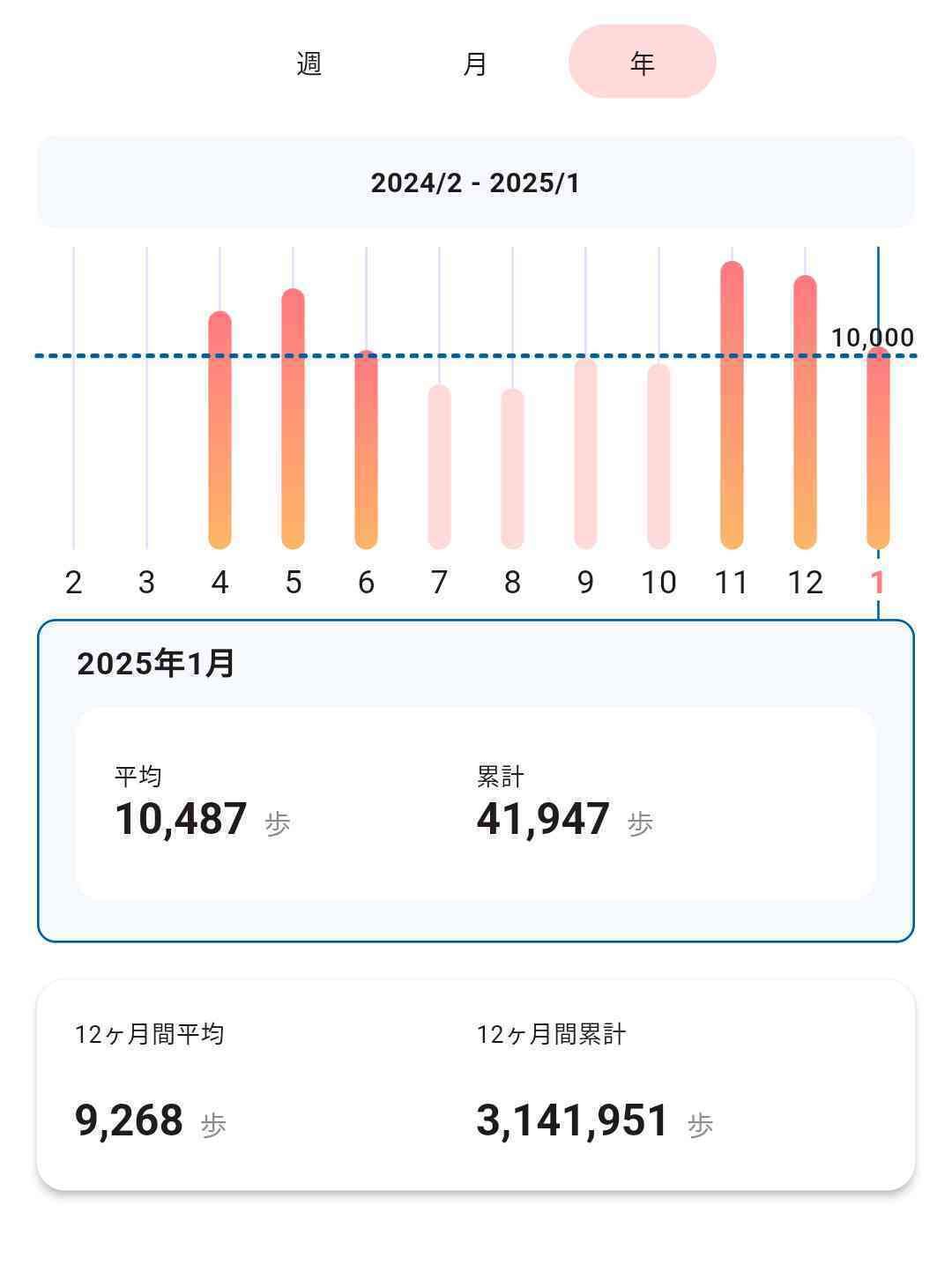Select the bar for month 10
The height and width of the screenshot is (1265, 952).
[x=658, y=457]
